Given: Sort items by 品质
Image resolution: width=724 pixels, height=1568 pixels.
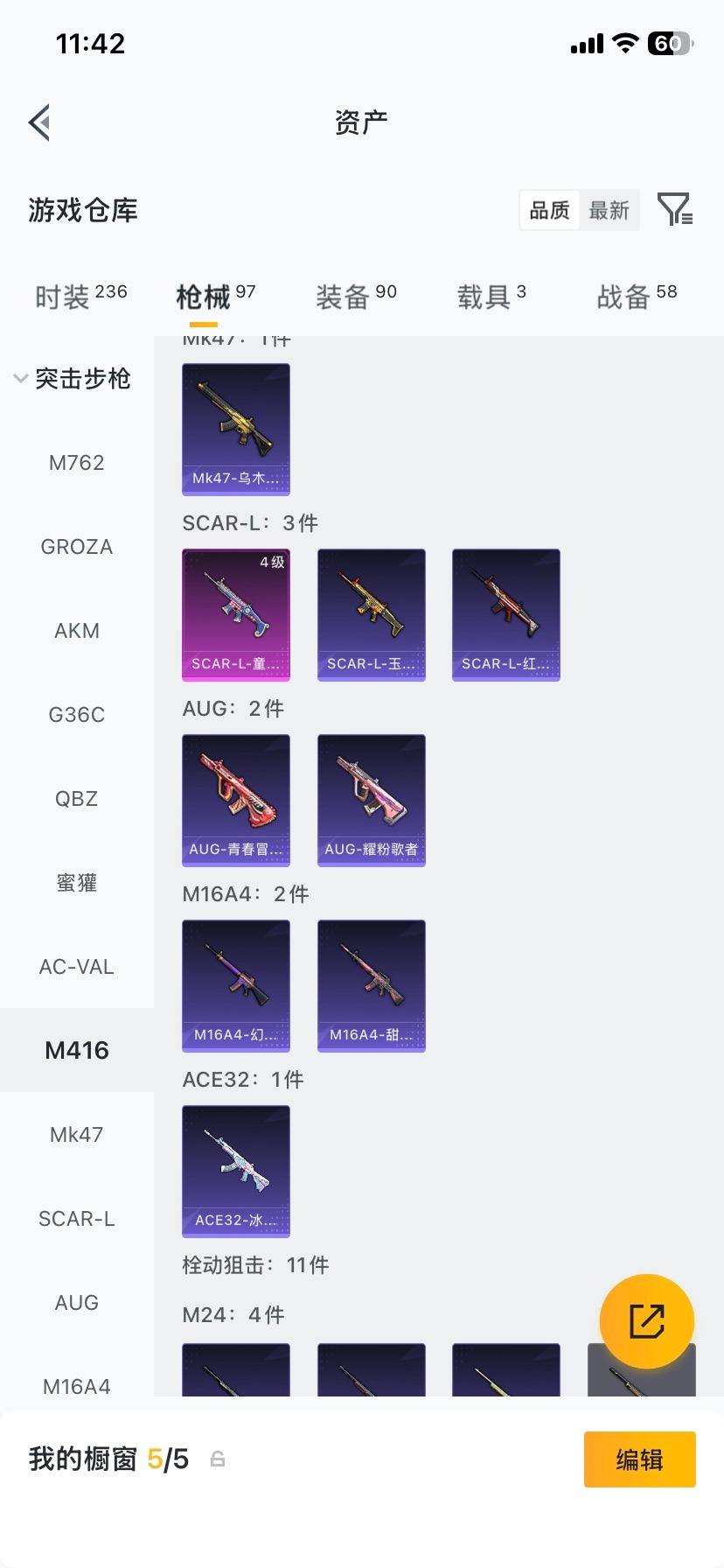Looking at the screenshot, I should tap(549, 211).
